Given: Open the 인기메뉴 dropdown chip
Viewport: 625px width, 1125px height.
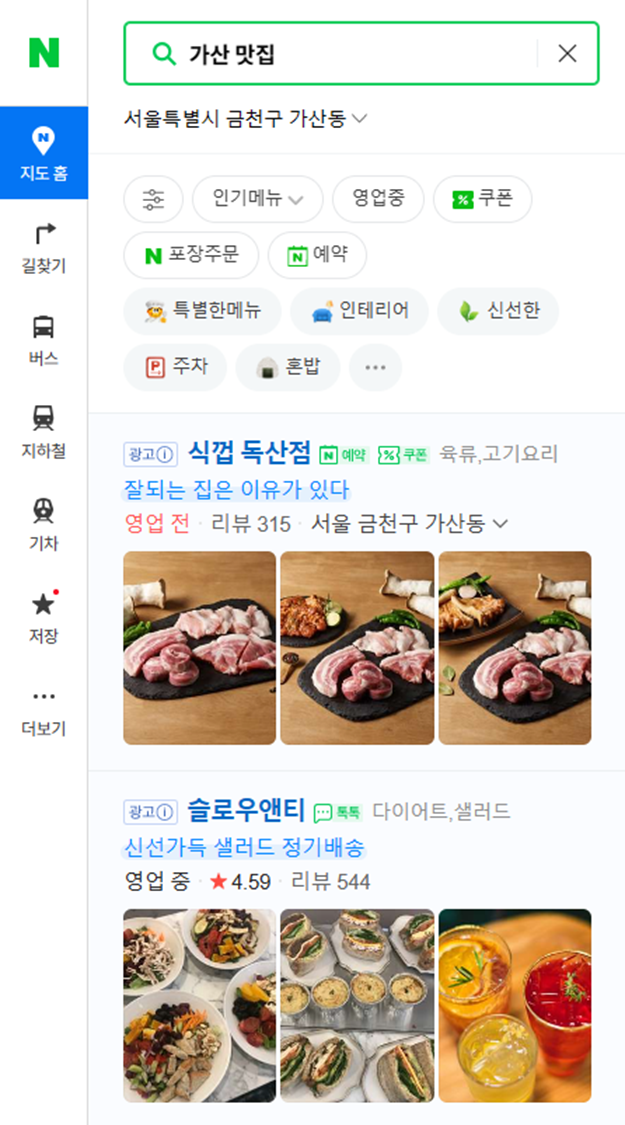Looking at the screenshot, I should [258, 199].
